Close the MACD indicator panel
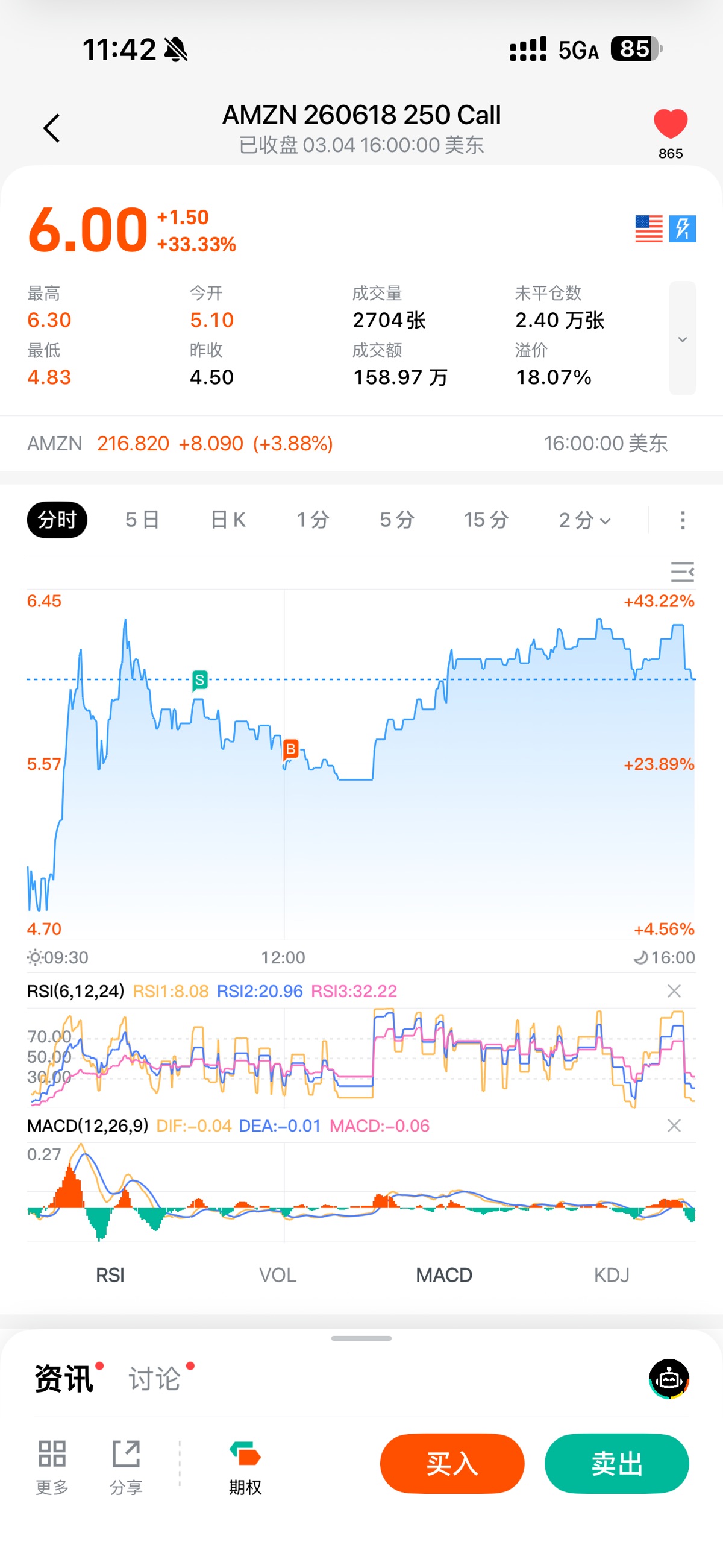This screenshot has width=723, height=1568. point(674,1126)
